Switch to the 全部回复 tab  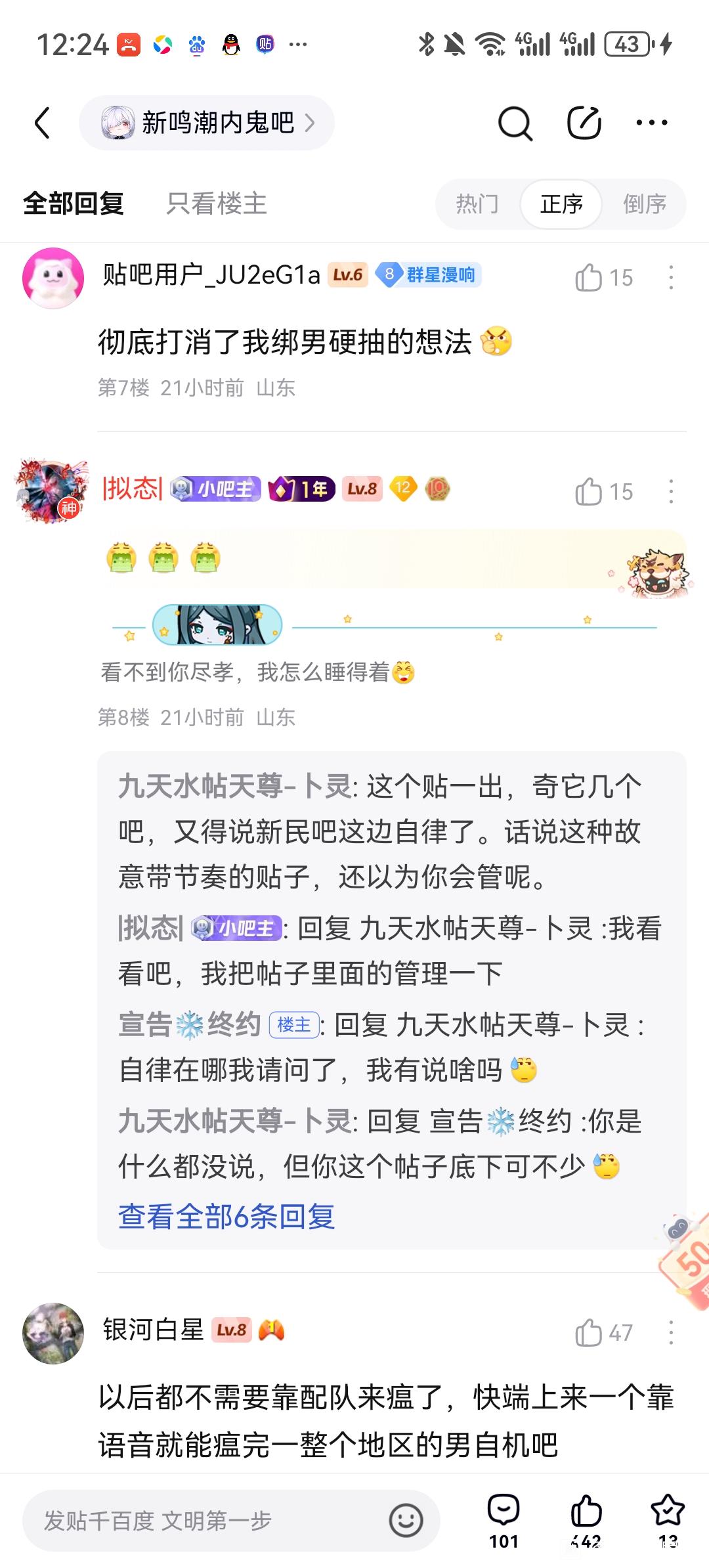pos(74,204)
